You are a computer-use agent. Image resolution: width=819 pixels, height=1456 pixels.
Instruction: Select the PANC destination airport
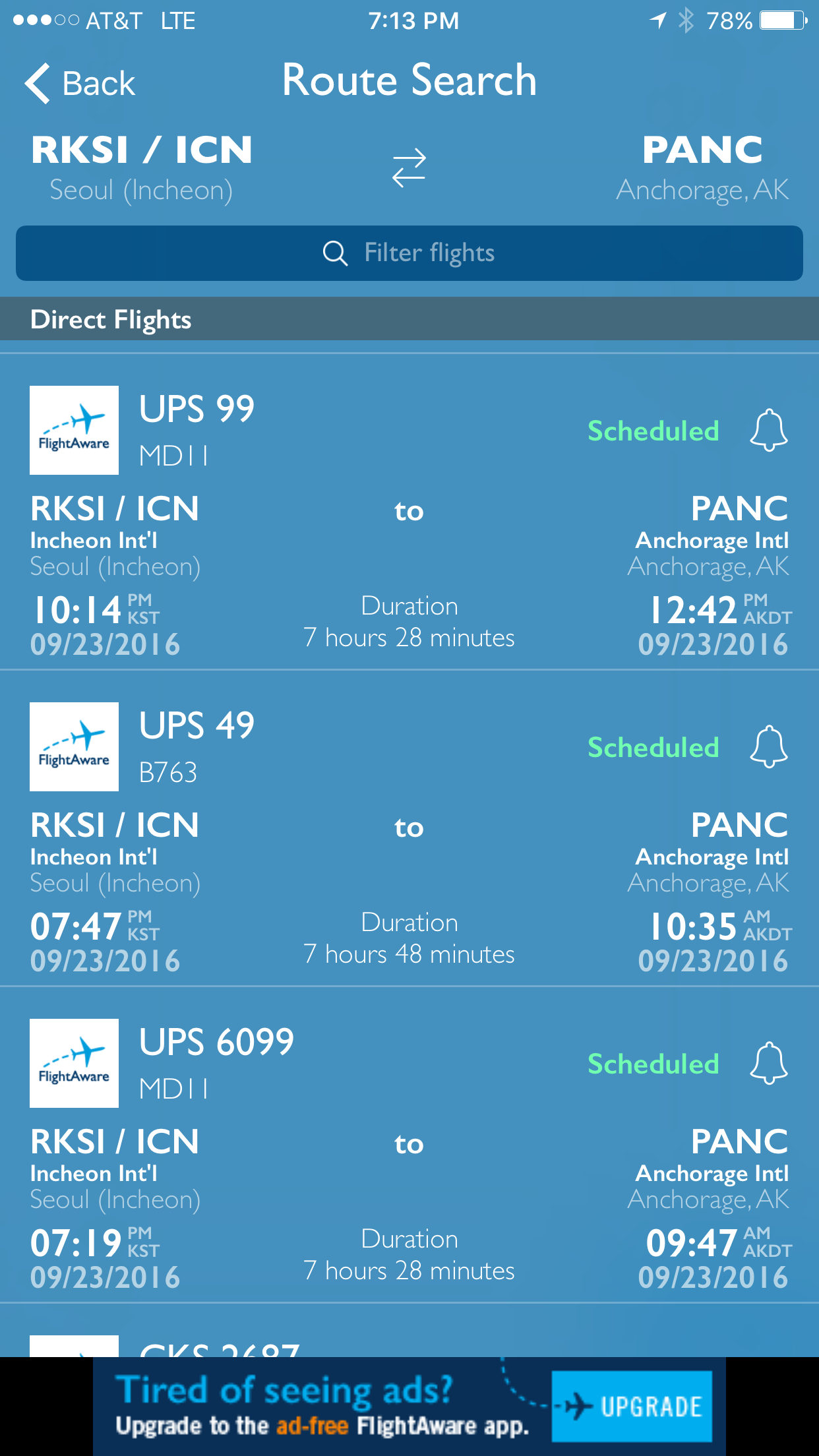pos(702,168)
